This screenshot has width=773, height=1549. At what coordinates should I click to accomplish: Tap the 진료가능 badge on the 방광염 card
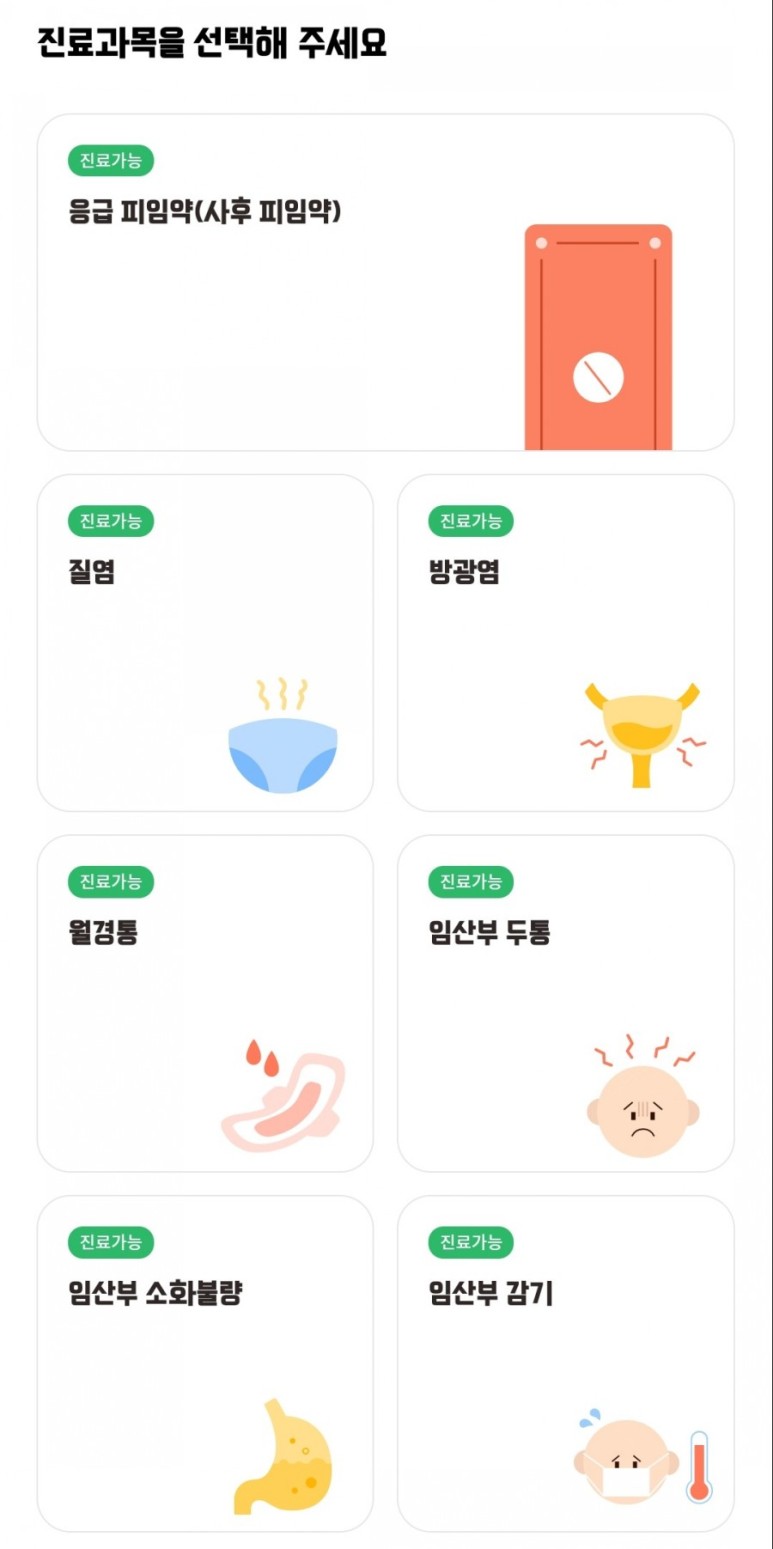[470, 521]
